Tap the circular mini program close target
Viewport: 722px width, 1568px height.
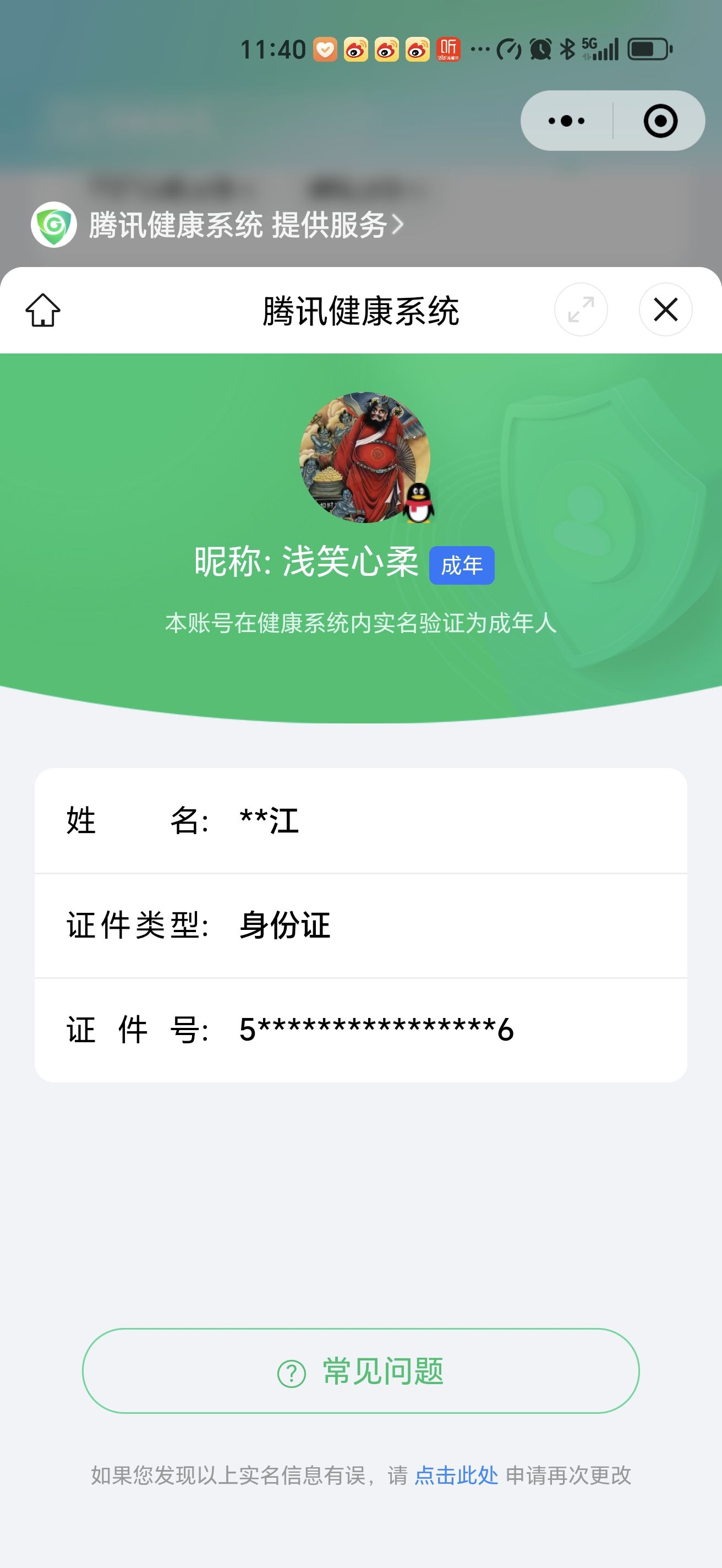click(660, 121)
